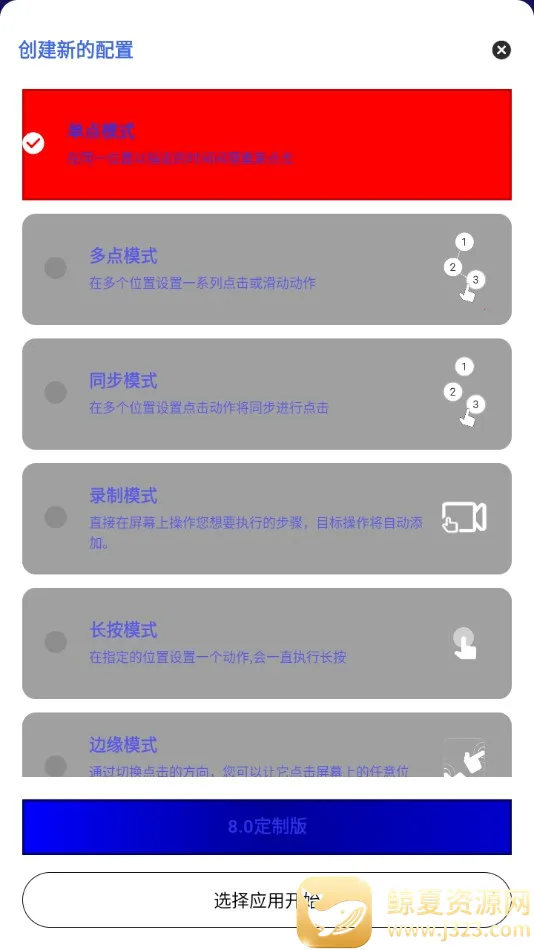Select 边缘模式 mode
The width and height of the screenshot is (534, 950).
pyautogui.click(x=267, y=745)
